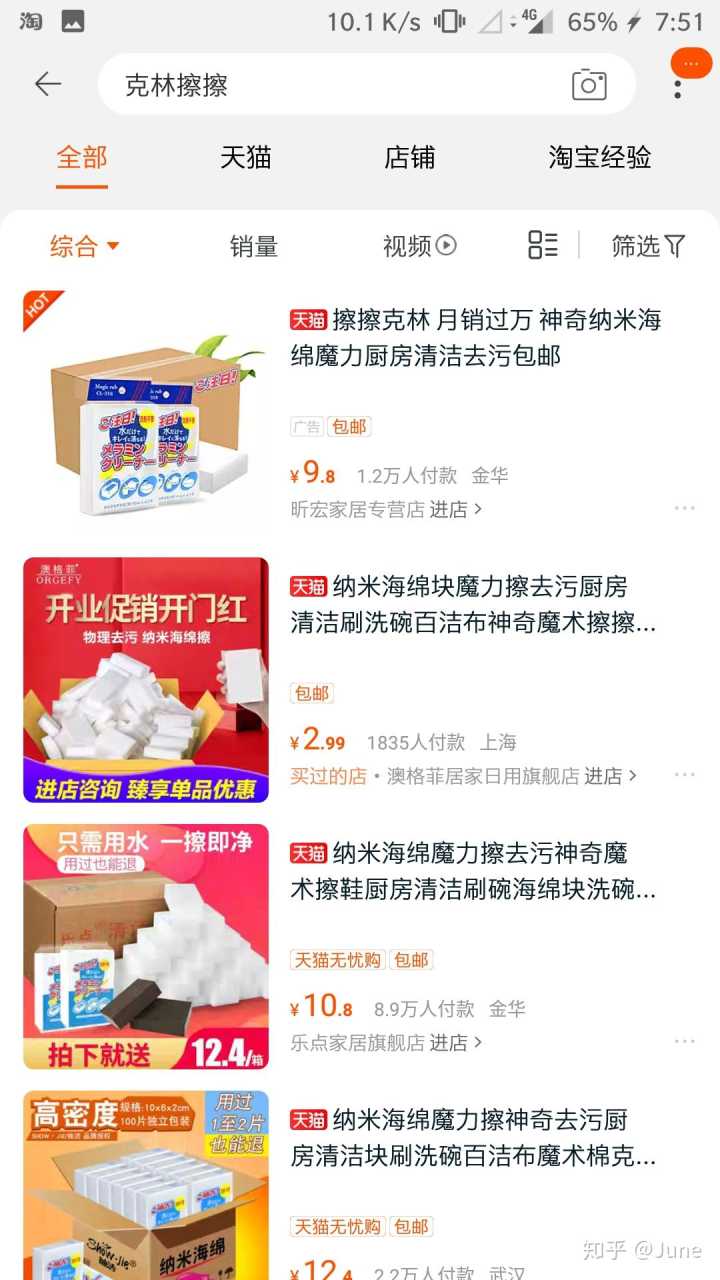Switch to the 店铺 tab
This screenshot has width=720, height=1280.
point(409,157)
